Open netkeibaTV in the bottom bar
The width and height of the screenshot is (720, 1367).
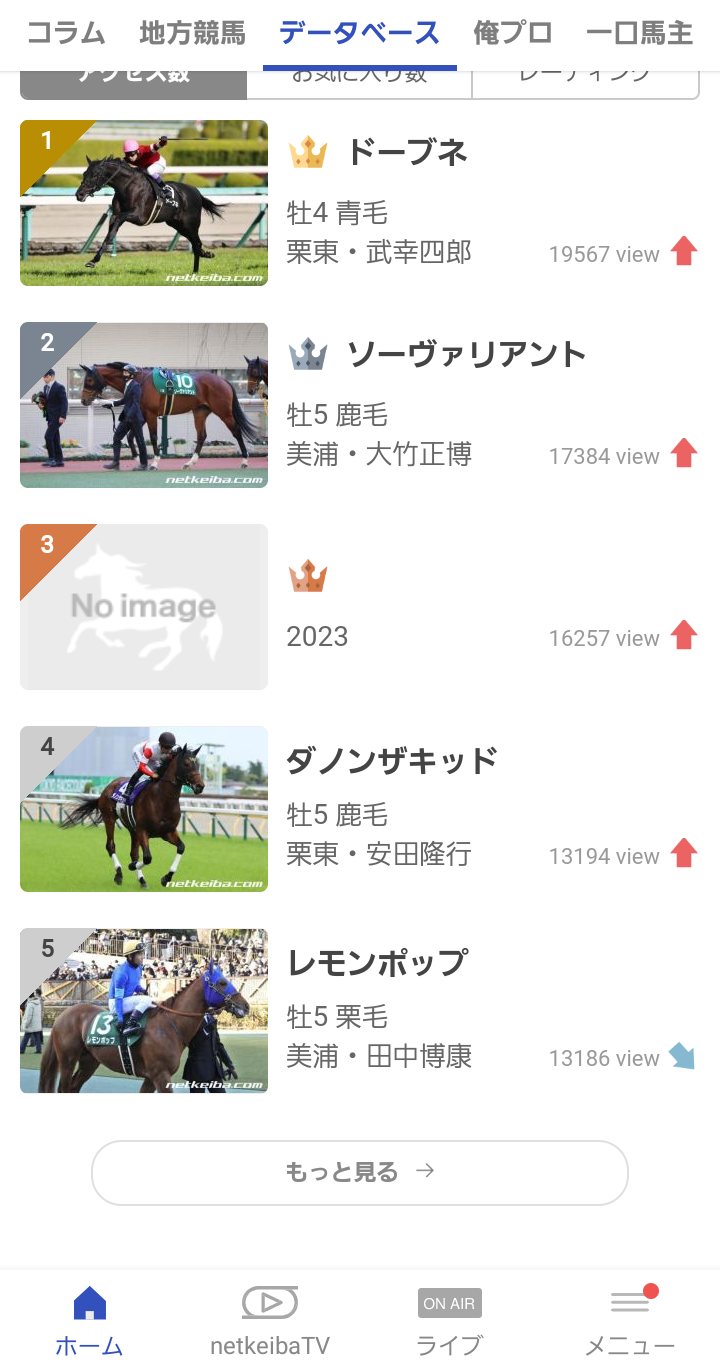point(270,1320)
